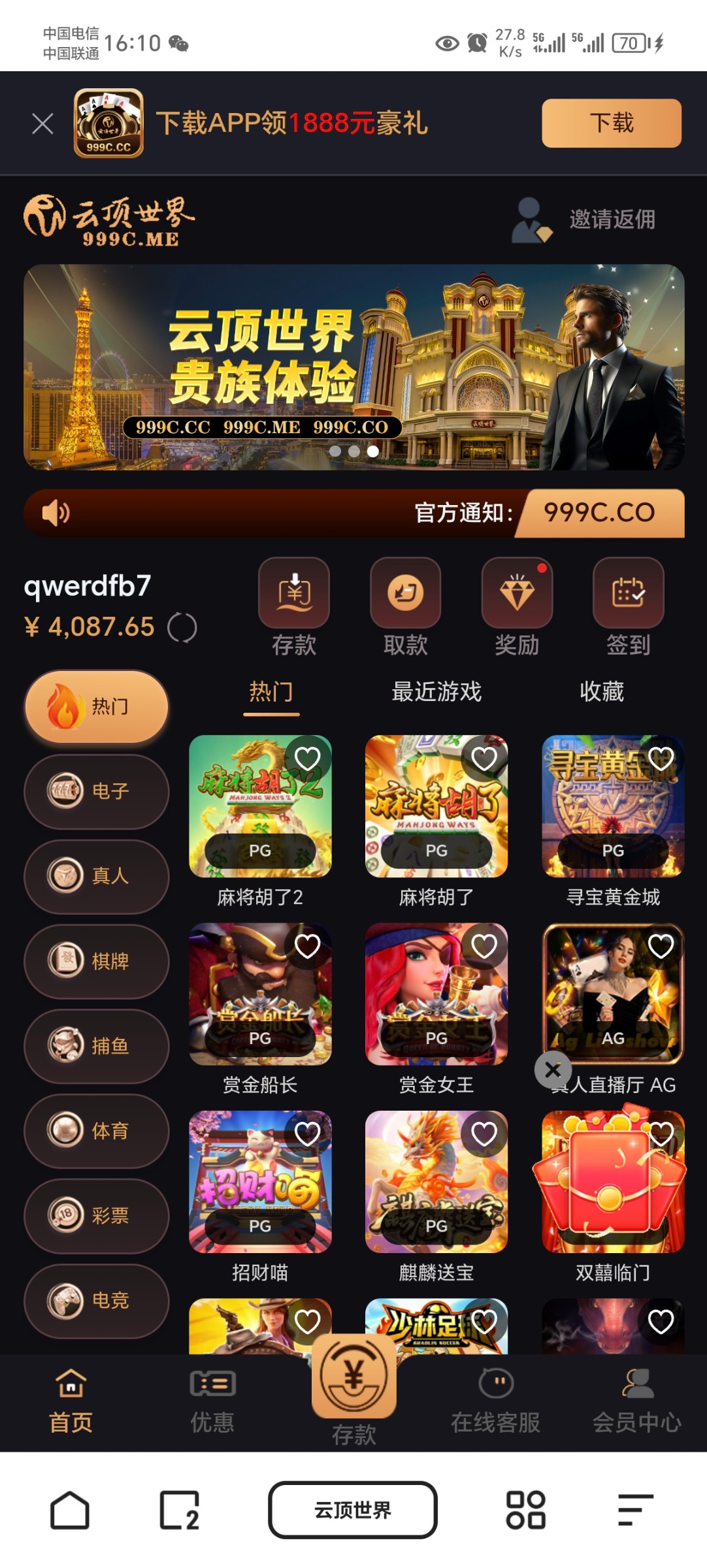Select the 真人 category
Image resolution: width=707 pixels, height=1568 pixels.
click(97, 876)
